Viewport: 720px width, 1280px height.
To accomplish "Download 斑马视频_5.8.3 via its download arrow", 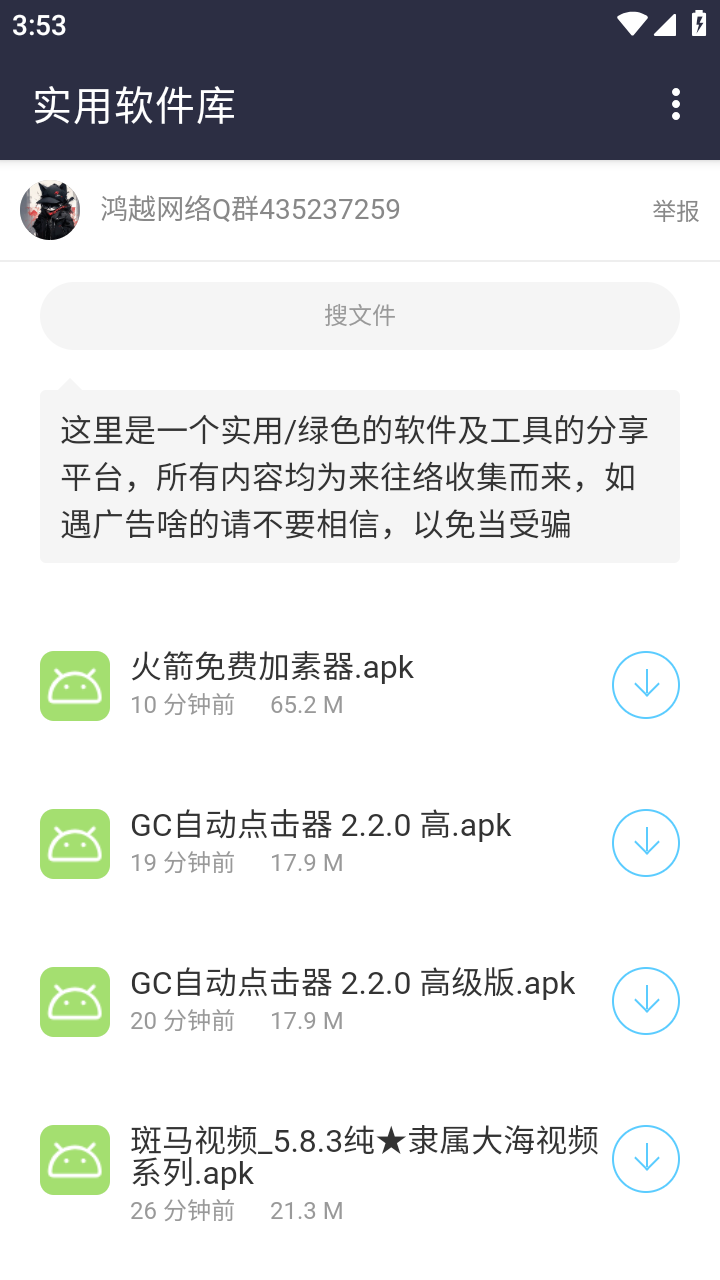I will pos(645,1159).
